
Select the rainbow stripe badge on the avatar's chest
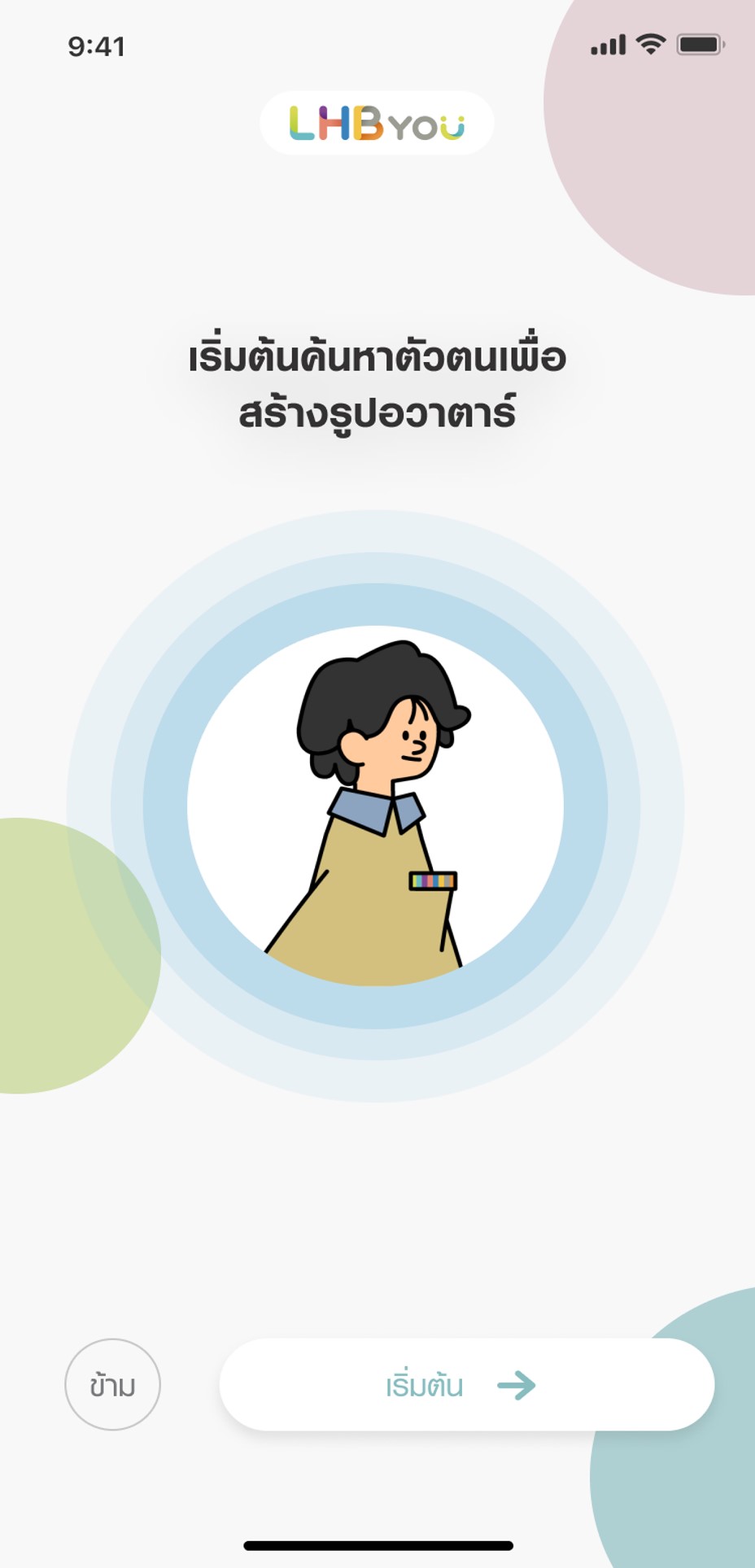[x=434, y=881]
